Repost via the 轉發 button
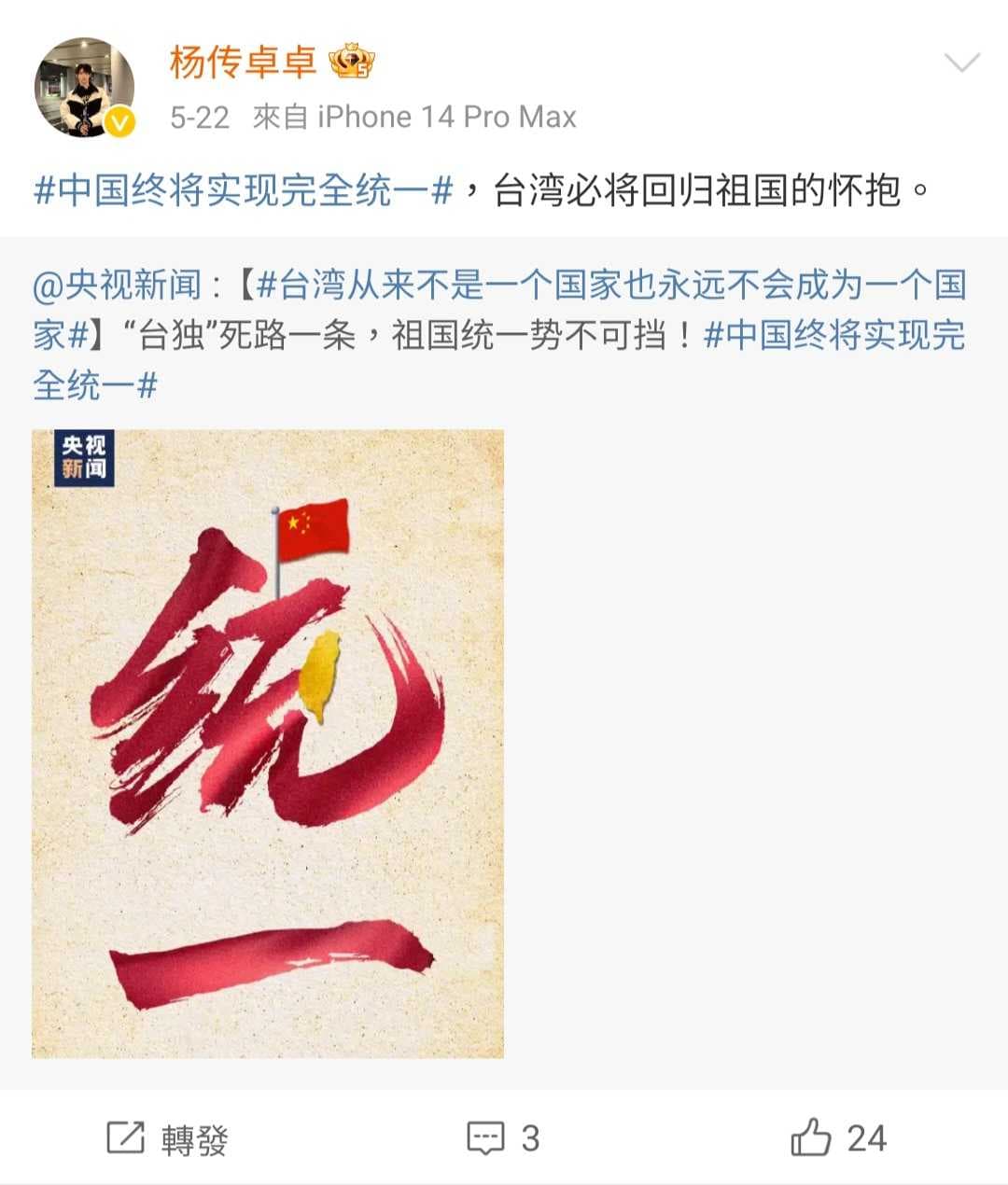Image resolution: width=1008 pixels, height=1185 pixels. pos(168,1138)
